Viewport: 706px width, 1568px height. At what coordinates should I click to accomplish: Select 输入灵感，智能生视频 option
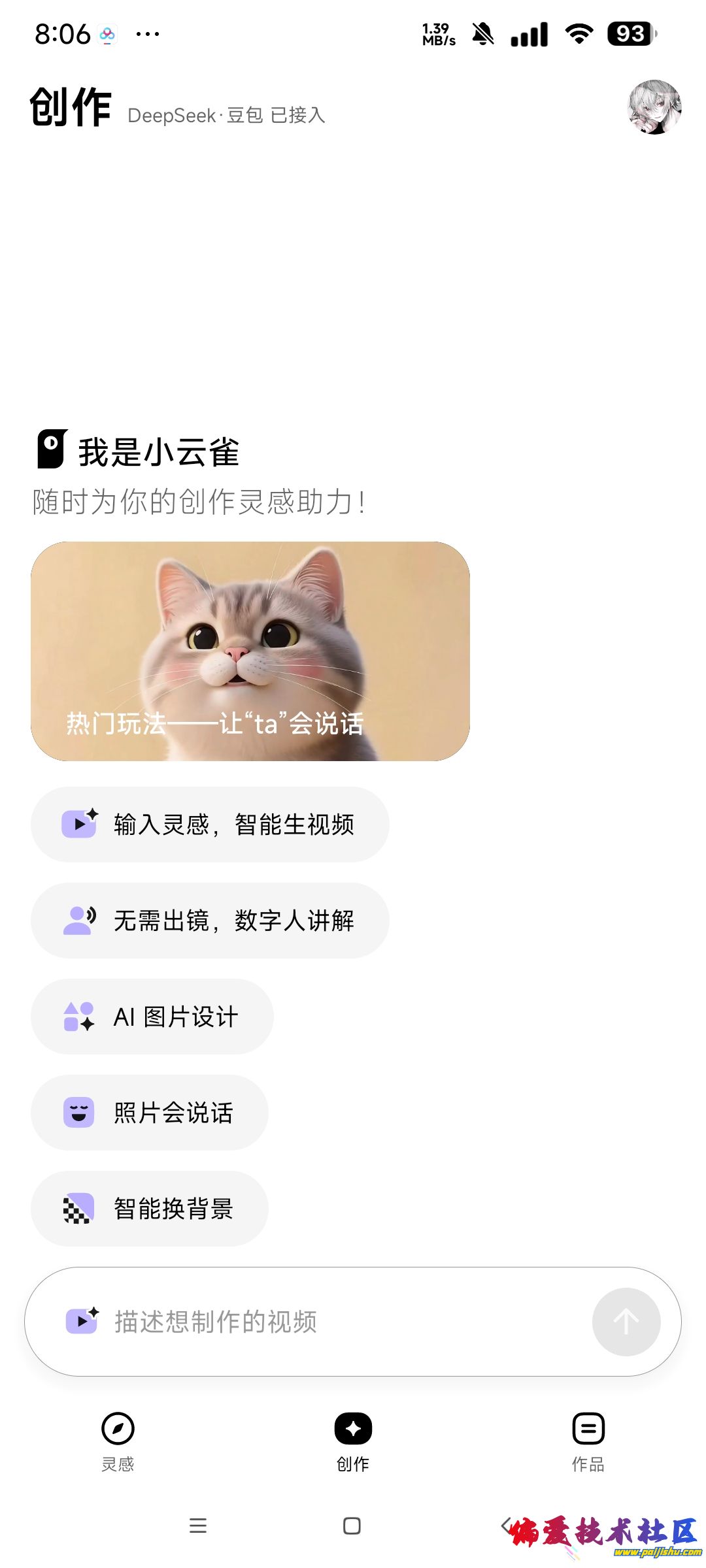(210, 825)
